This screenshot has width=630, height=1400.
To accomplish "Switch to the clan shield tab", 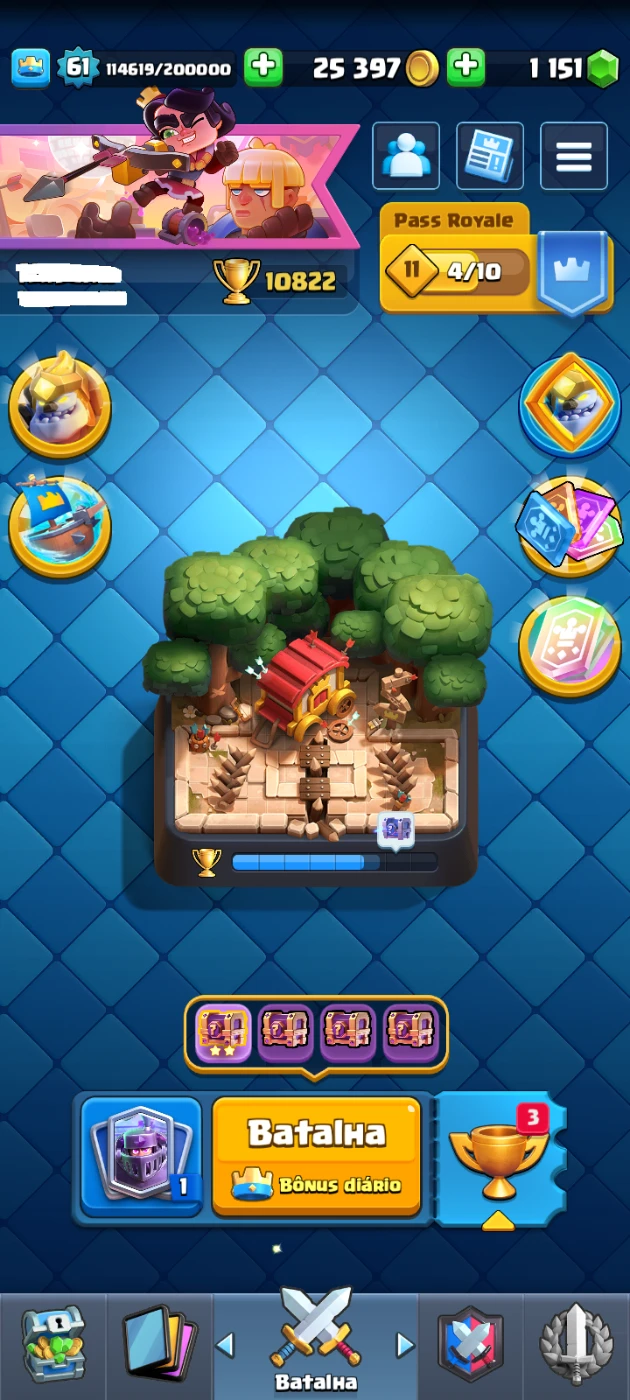I will [470, 1345].
